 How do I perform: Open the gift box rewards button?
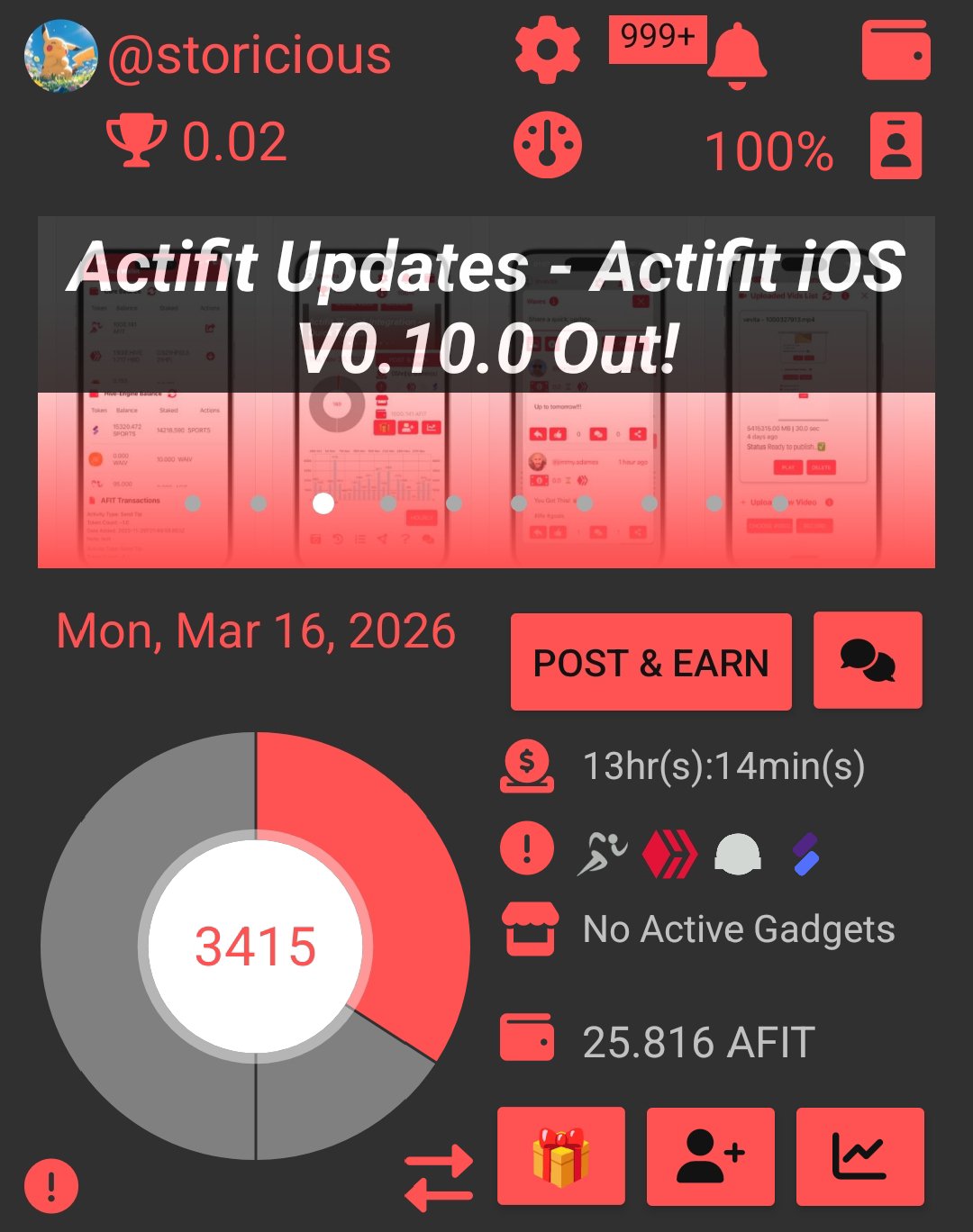point(560,1156)
